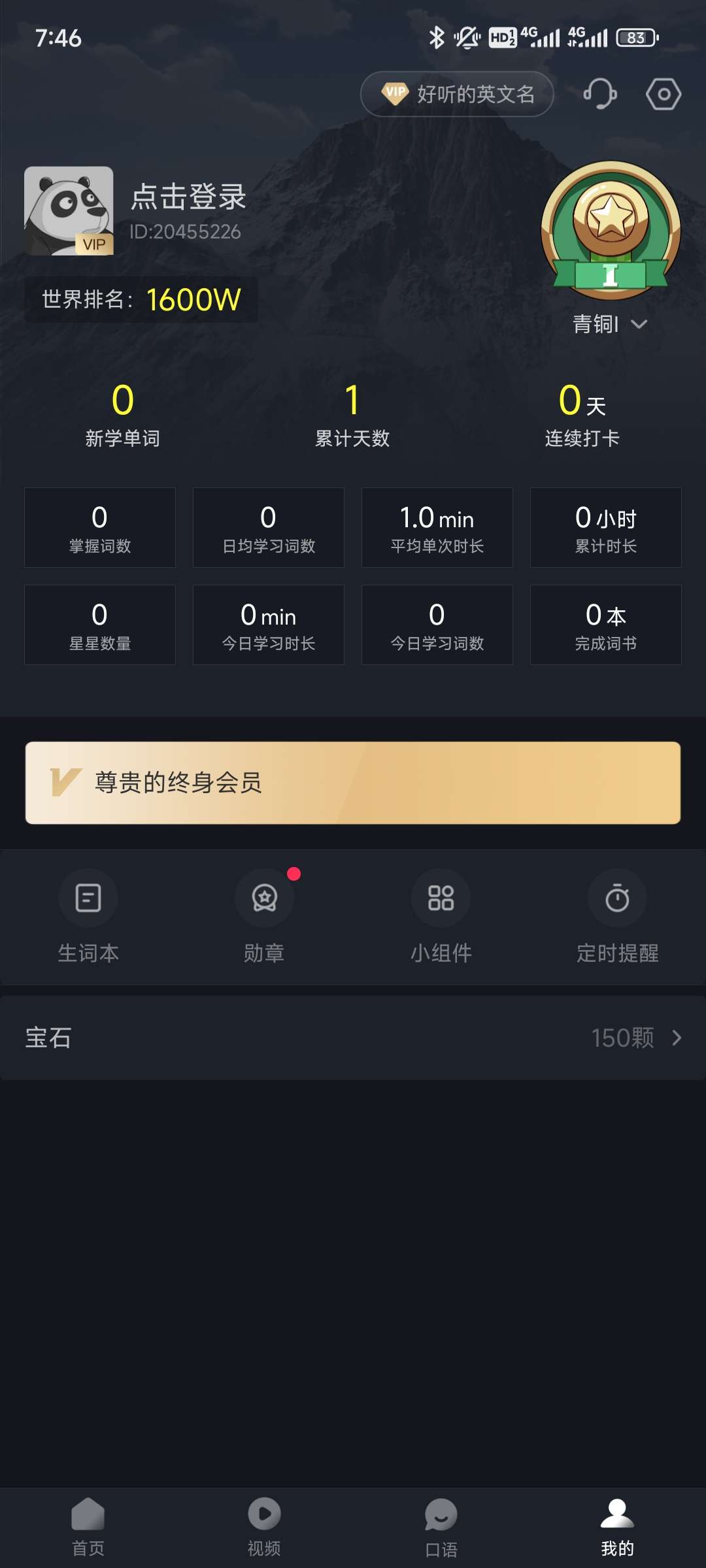Open the 宝石 gems detail arrow
The height and width of the screenshot is (1568, 706).
pyautogui.click(x=677, y=1038)
